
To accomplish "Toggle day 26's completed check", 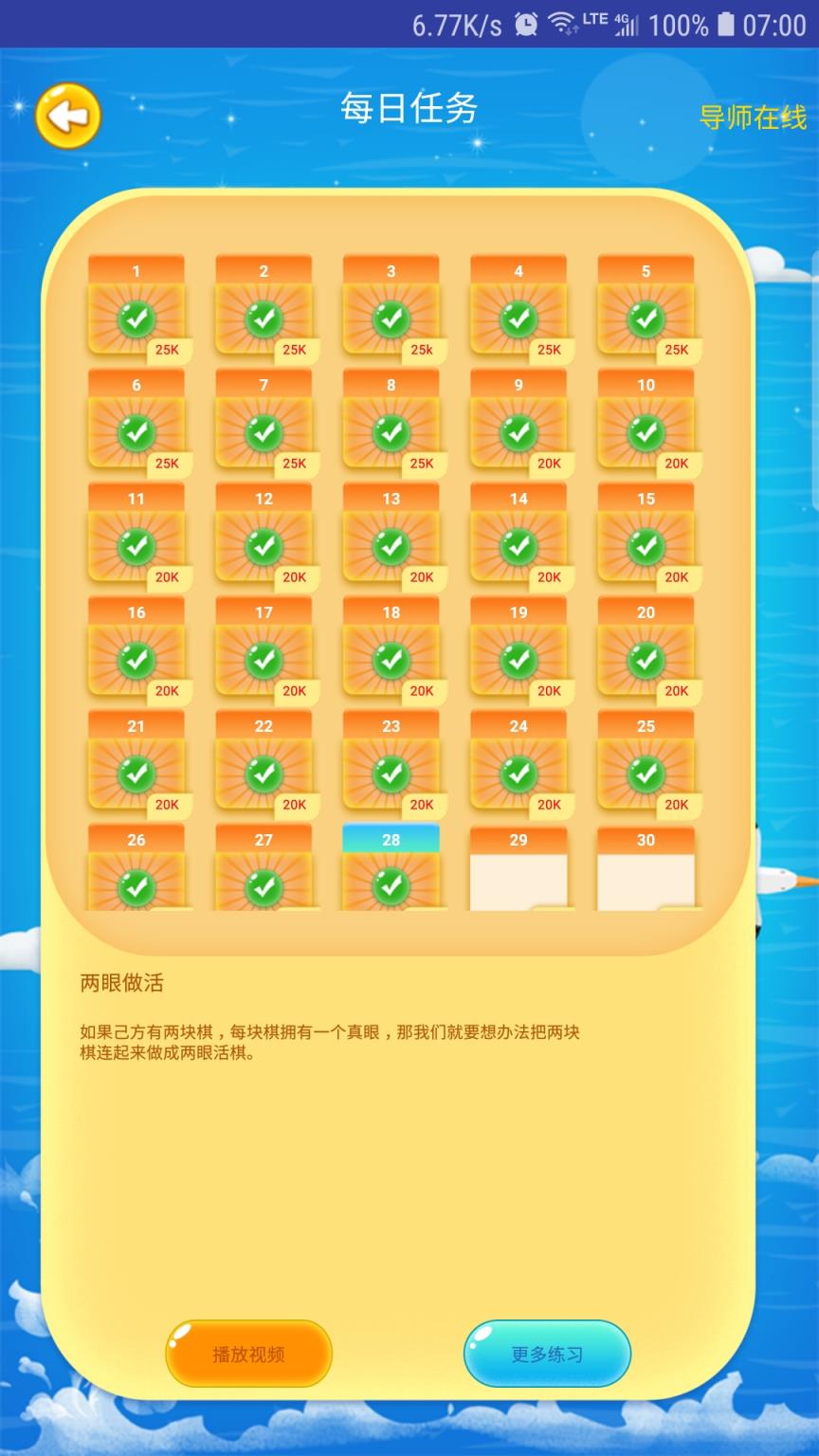I will (x=136, y=886).
